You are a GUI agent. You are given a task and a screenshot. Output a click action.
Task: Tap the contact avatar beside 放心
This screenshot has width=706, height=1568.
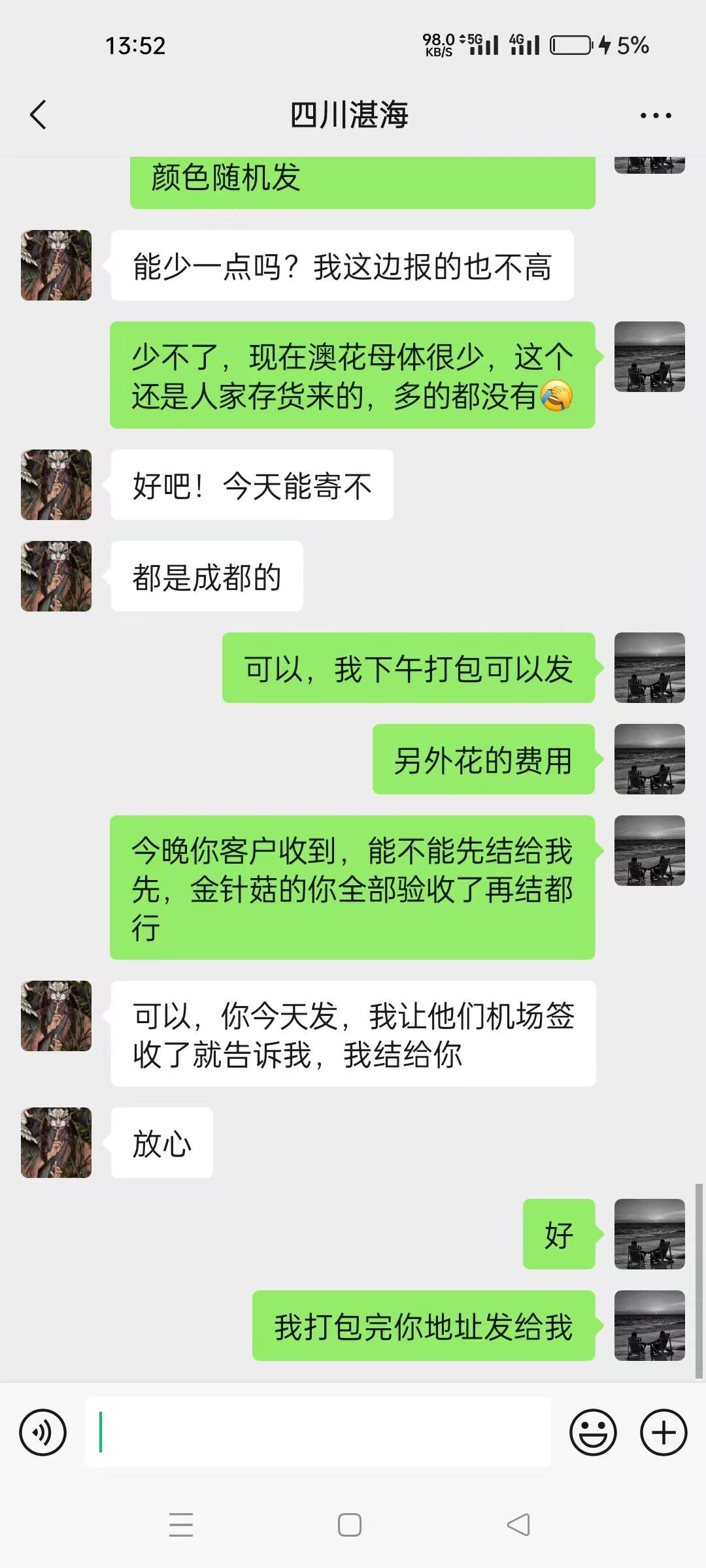coord(56,1143)
